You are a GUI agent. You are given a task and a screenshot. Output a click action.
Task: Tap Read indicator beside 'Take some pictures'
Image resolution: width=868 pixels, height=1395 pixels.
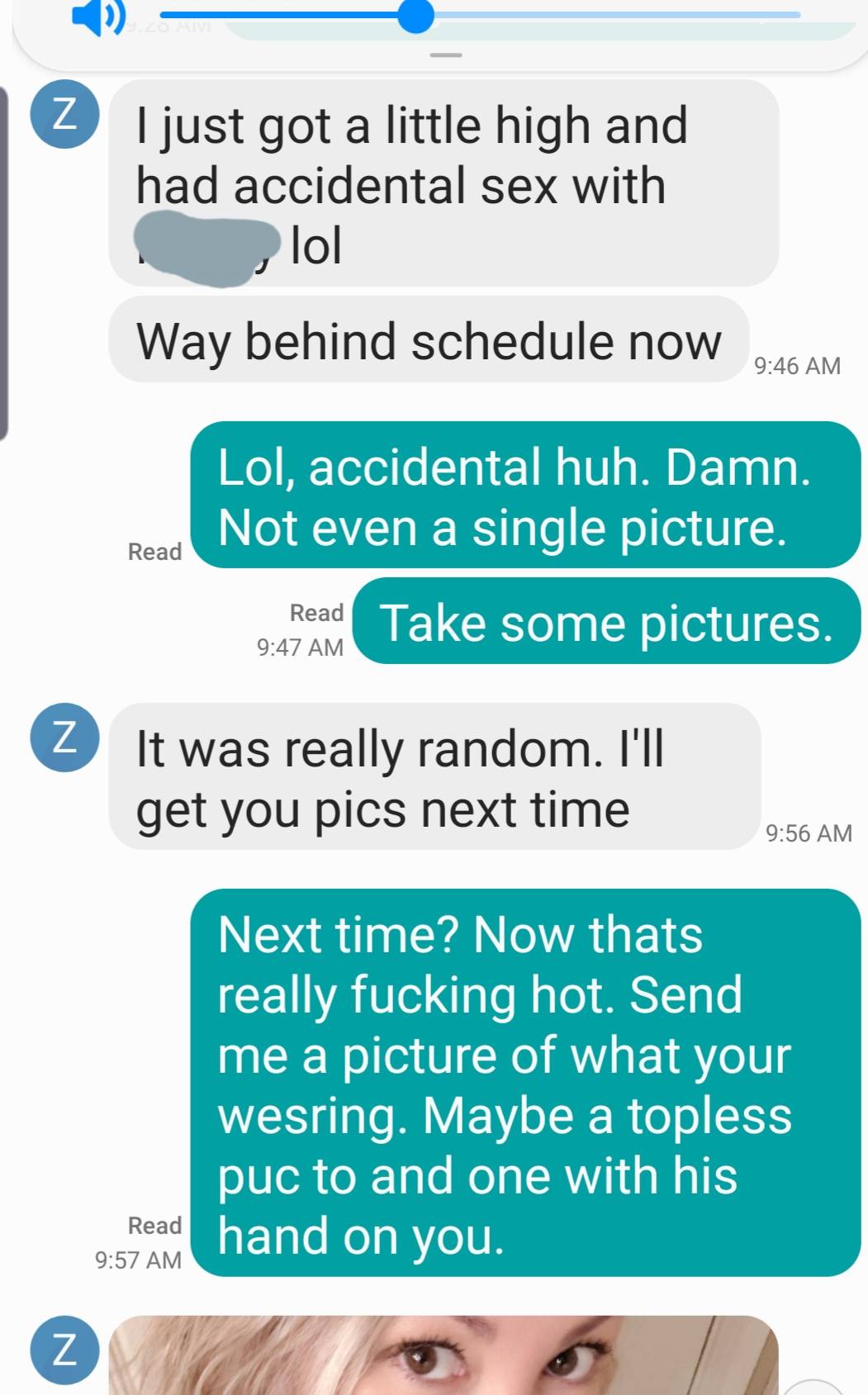tap(317, 612)
